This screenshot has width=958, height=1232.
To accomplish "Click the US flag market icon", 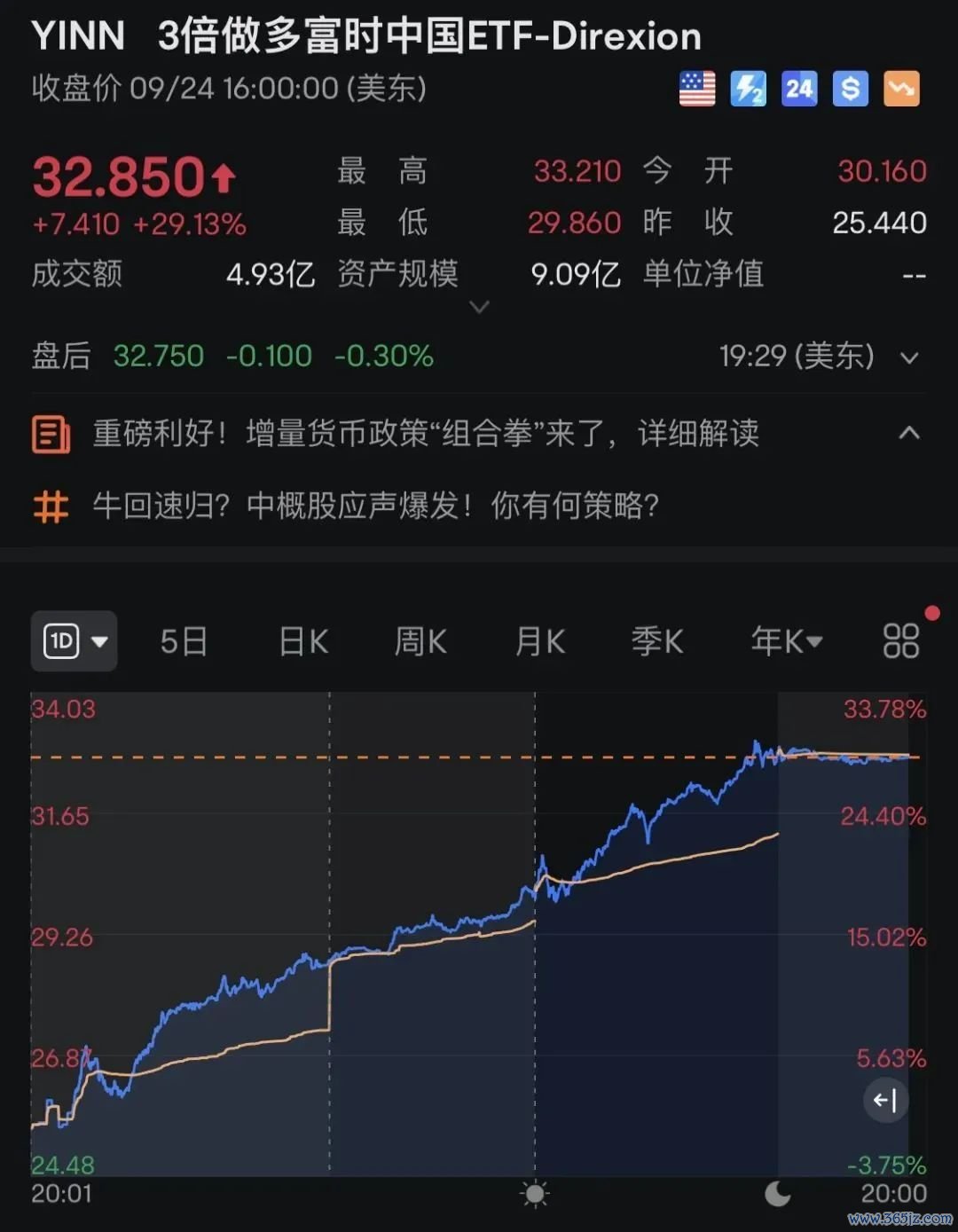I will coord(697,88).
